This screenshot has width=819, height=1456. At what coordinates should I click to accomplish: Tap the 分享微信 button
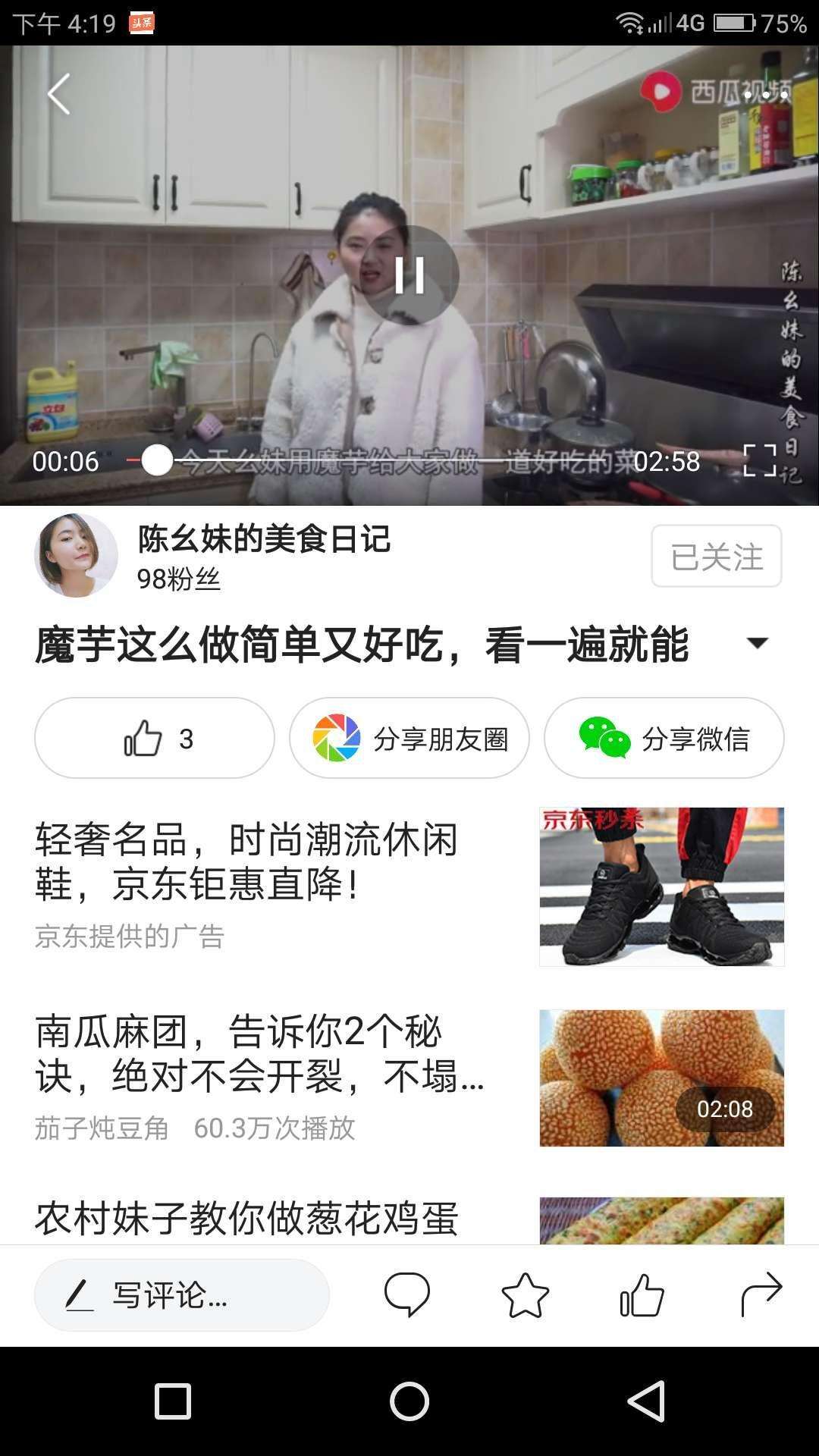point(664,738)
